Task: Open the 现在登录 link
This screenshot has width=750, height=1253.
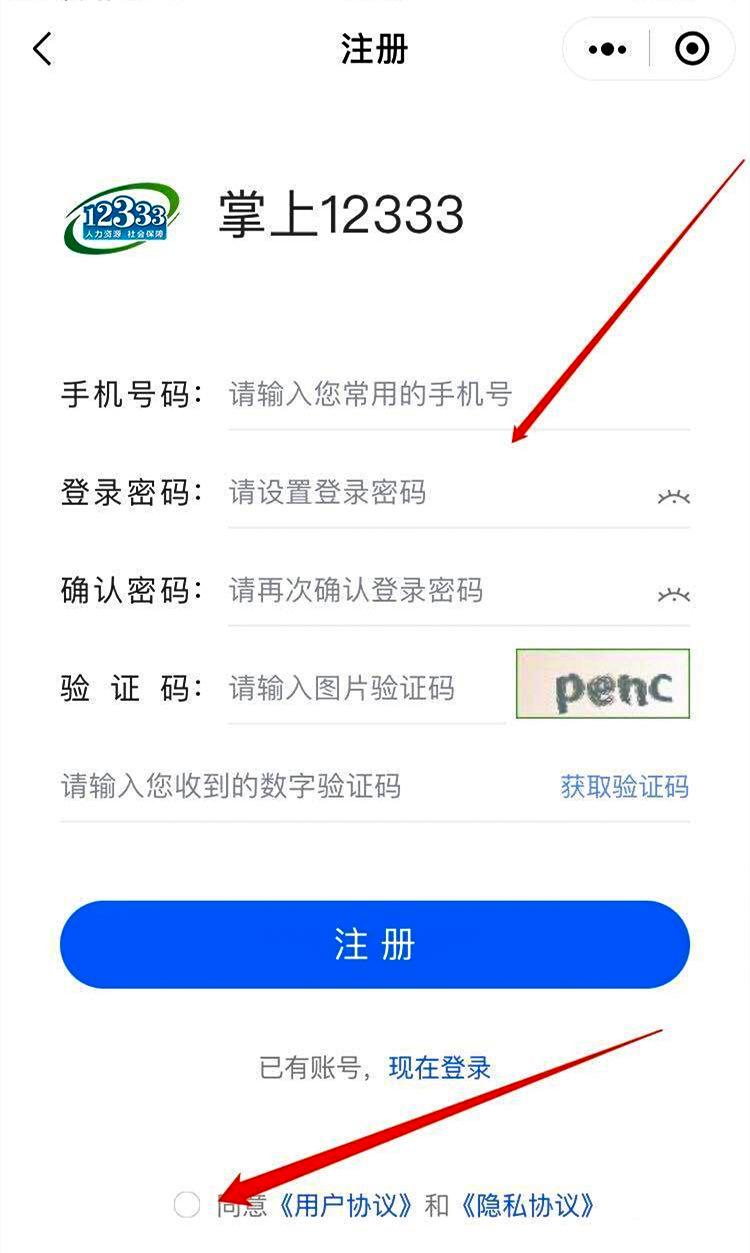Action: click(440, 1067)
